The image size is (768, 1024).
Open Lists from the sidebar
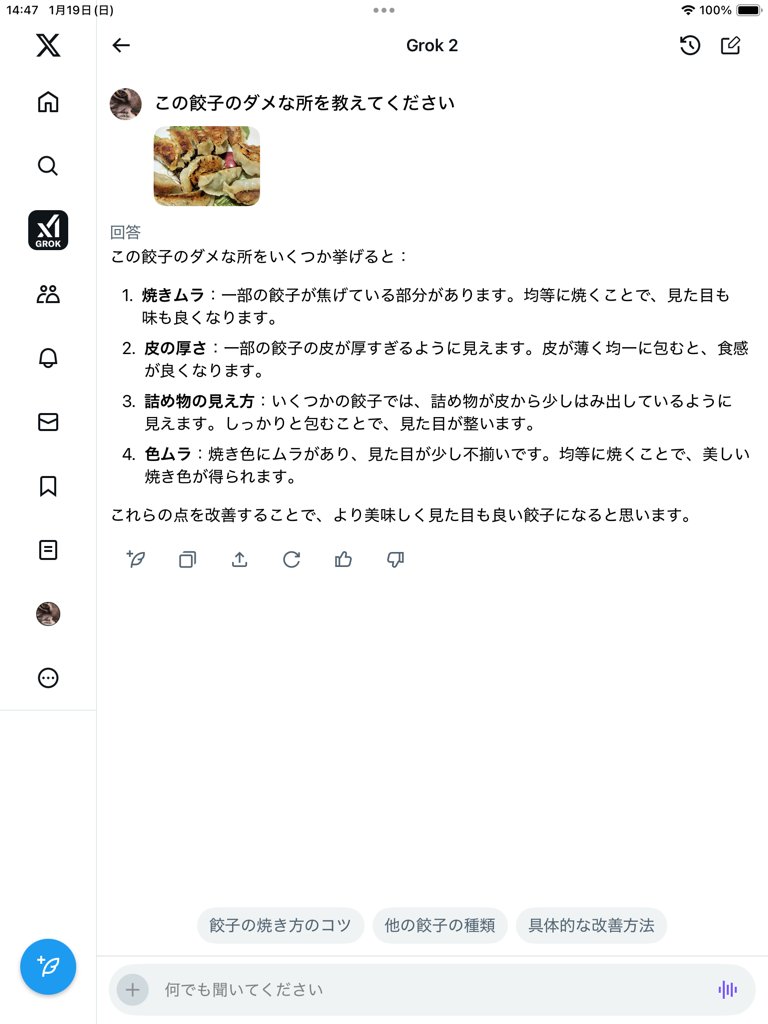(48, 550)
